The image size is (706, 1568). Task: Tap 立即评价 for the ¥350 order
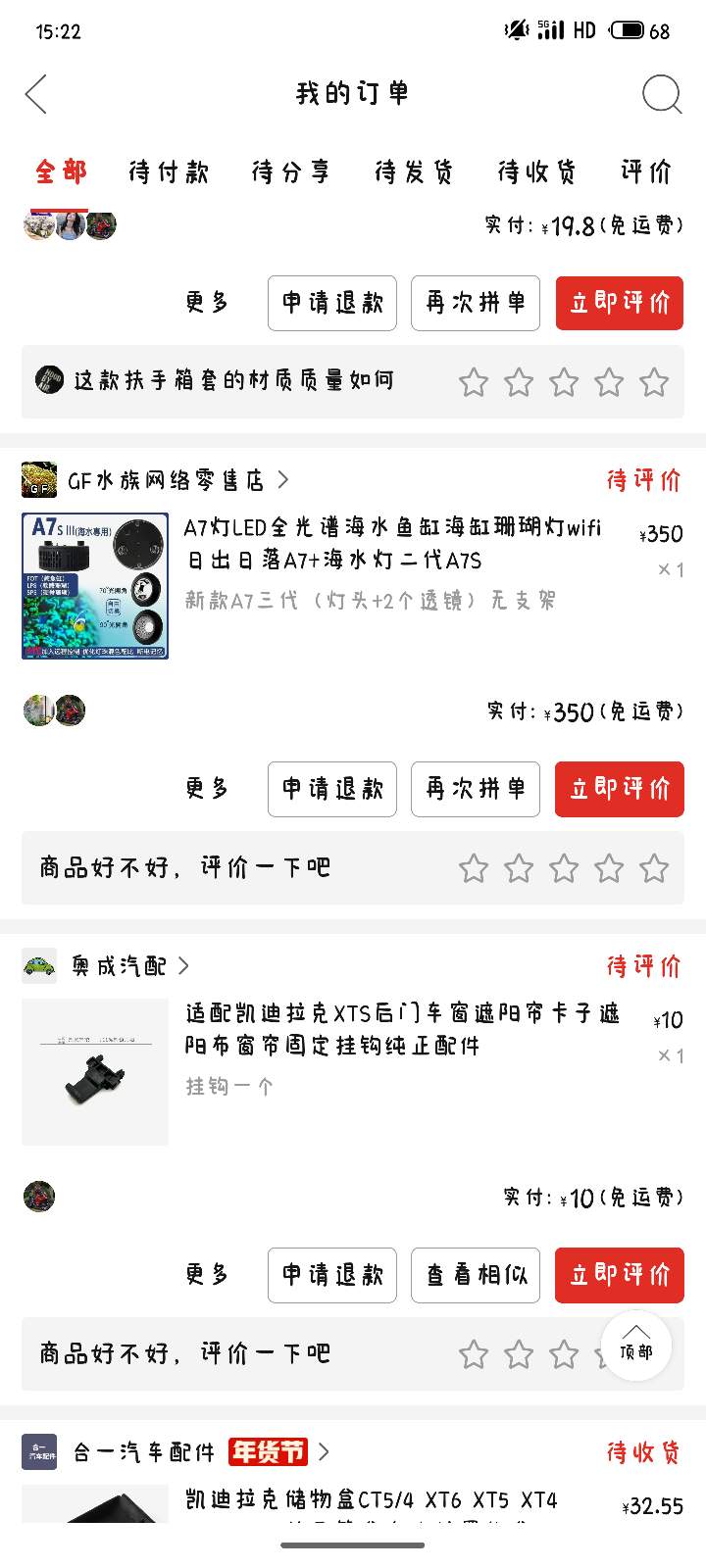pyautogui.click(x=619, y=789)
